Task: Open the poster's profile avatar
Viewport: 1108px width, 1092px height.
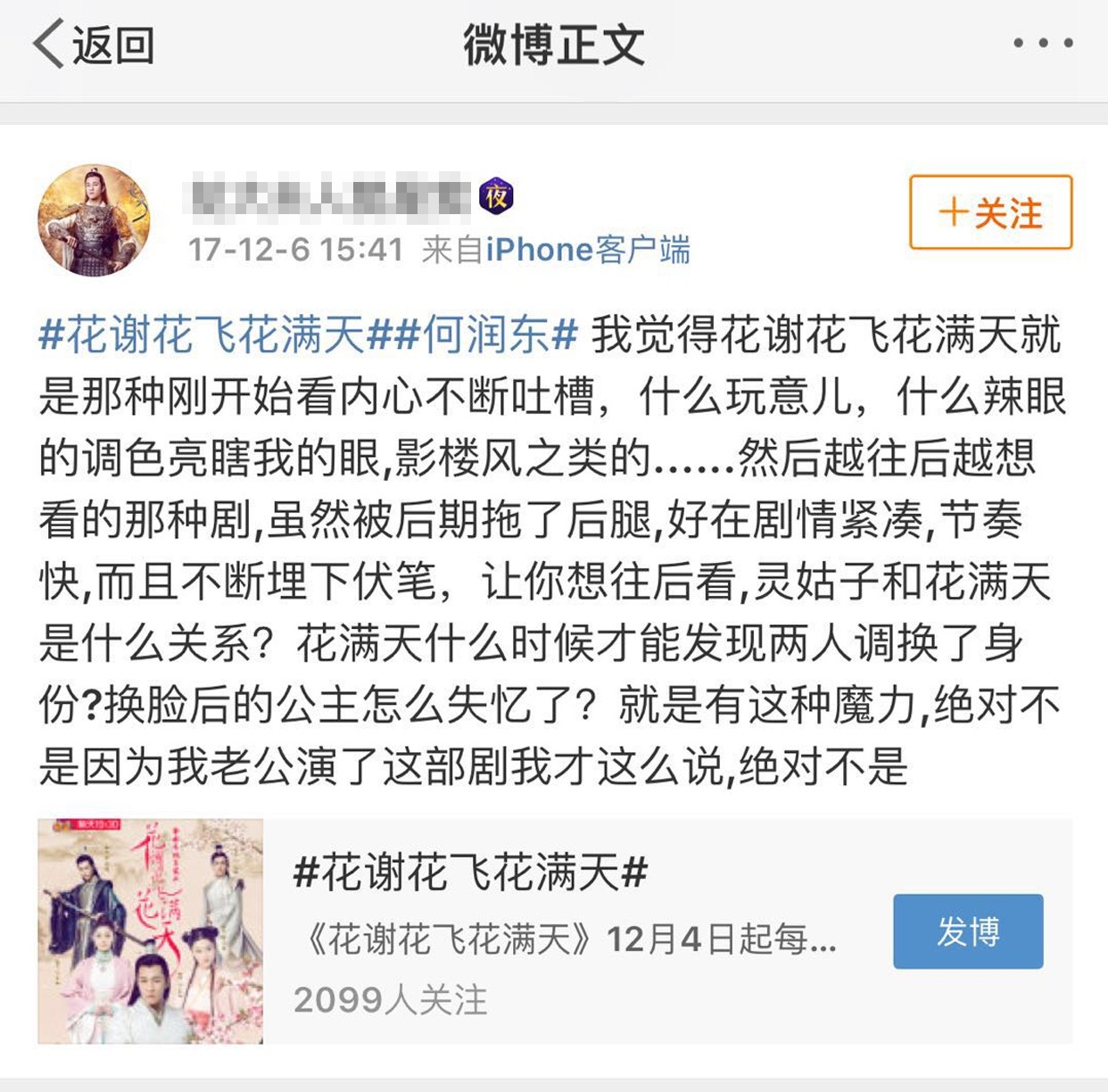Action: (x=94, y=220)
